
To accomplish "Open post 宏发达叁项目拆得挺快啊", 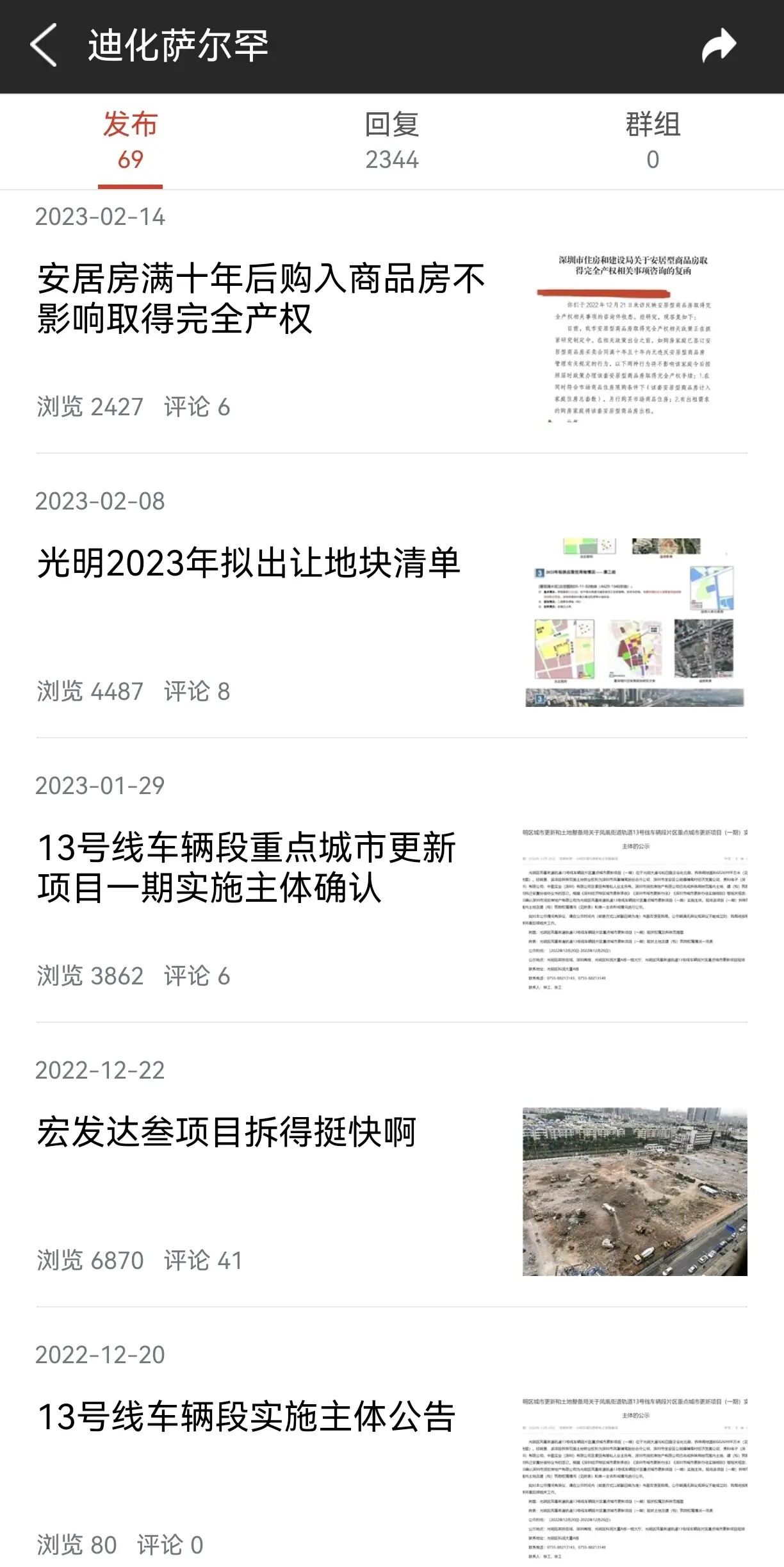I will point(226,1132).
